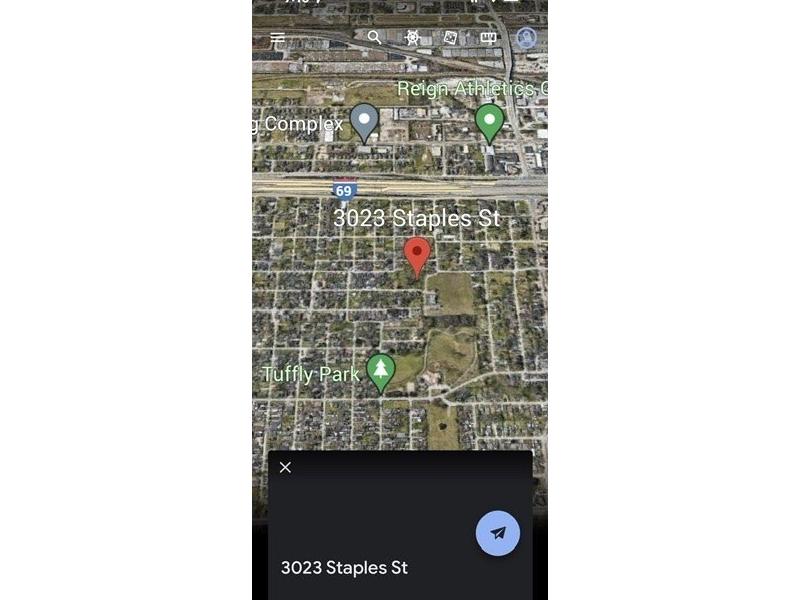Expand the 3023 Staples St info card
800x600 pixels.
[344, 568]
